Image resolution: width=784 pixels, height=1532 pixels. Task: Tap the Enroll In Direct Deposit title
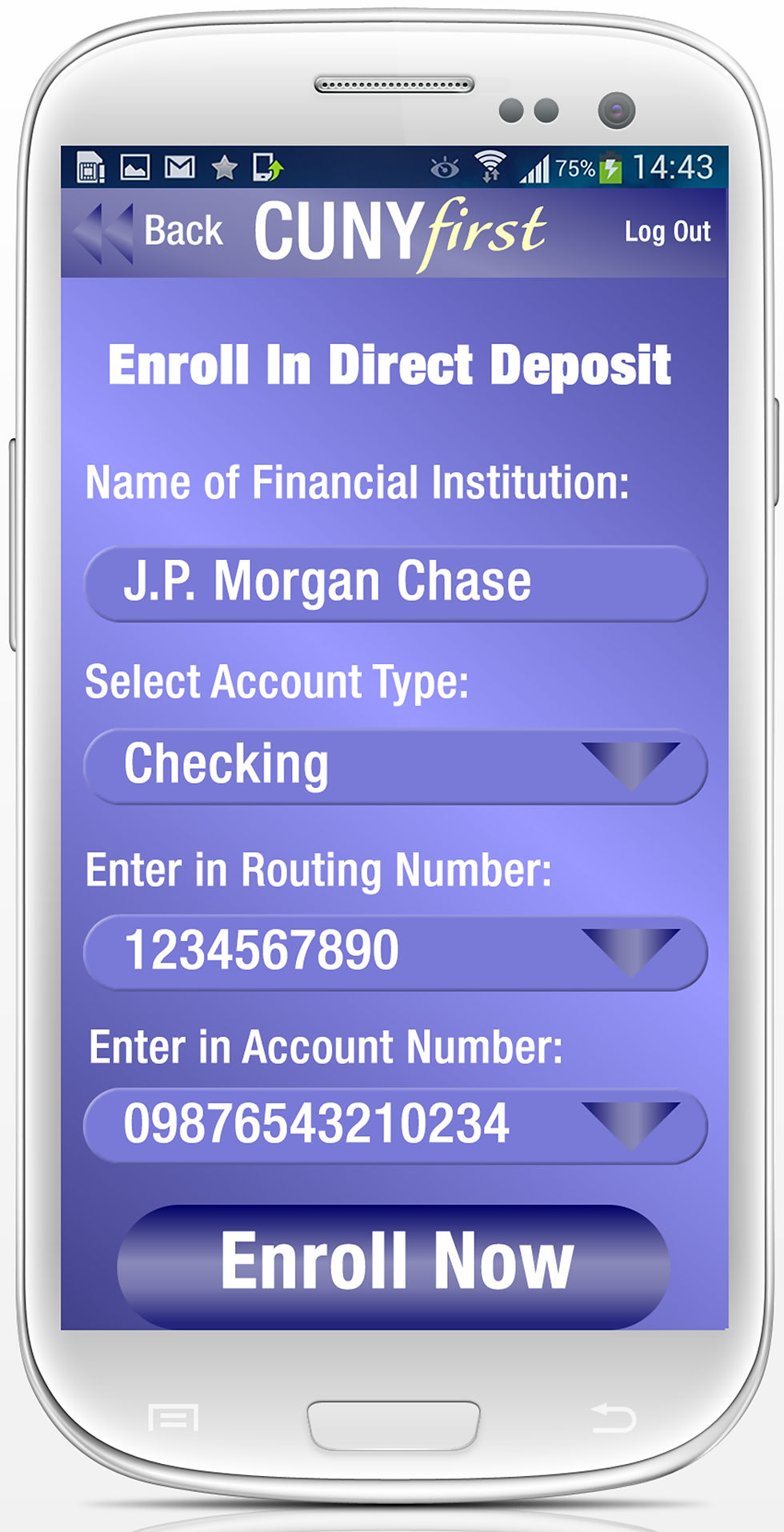(x=392, y=365)
